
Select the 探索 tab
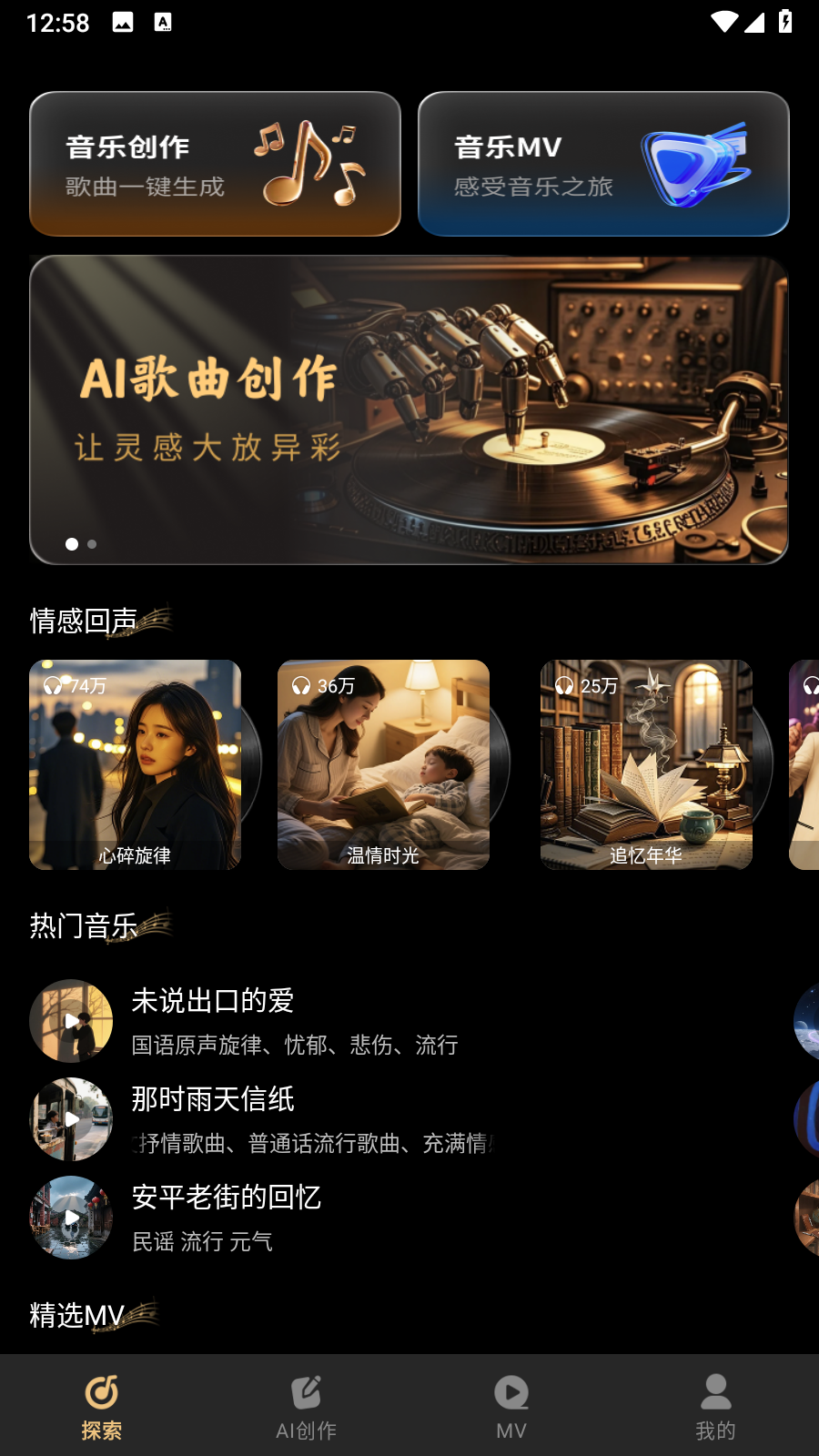click(x=102, y=1407)
